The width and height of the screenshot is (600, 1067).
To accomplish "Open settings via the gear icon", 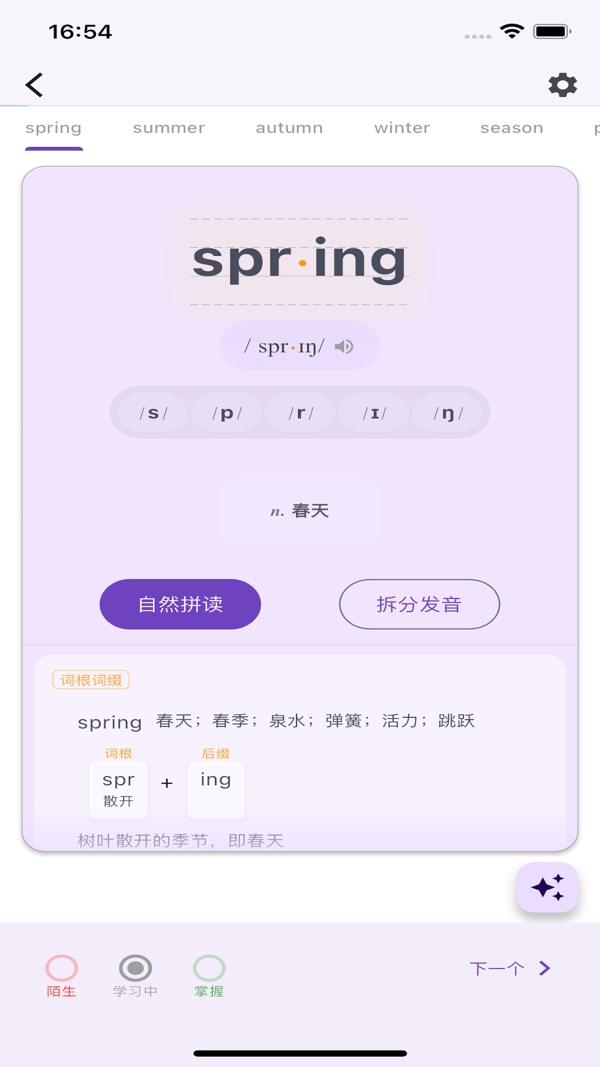I will pos(563,85).
